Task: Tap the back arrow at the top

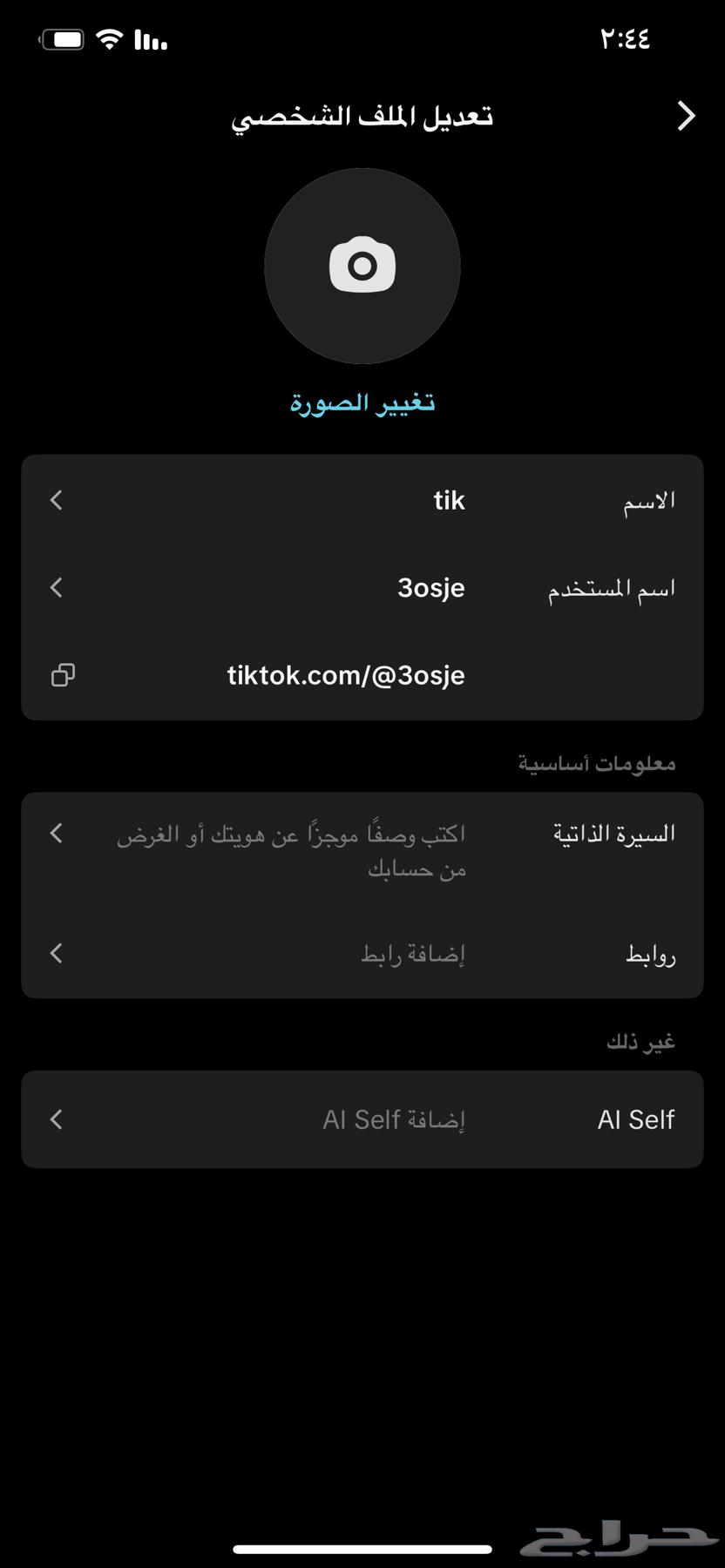Action: pos(687,115)
